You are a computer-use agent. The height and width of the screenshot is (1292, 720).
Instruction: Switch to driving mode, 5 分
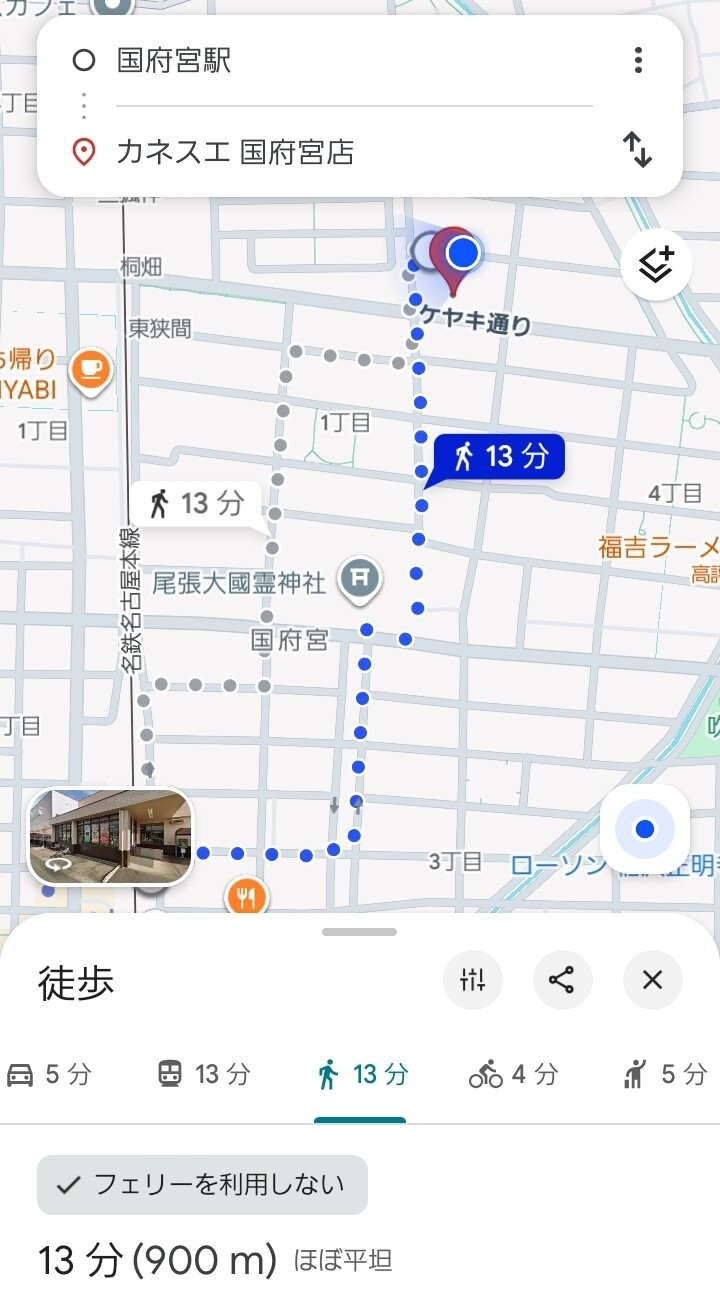point(48,1075)
